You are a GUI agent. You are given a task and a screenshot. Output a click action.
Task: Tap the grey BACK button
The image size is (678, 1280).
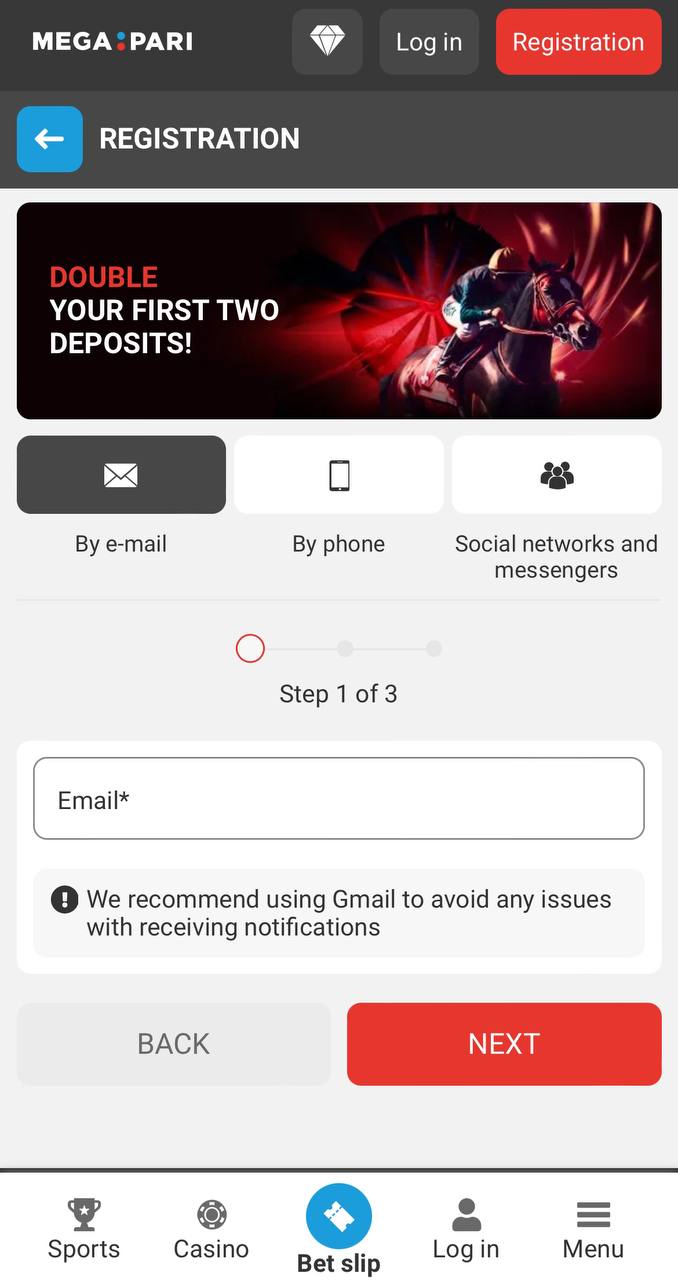(x=174, y=1044)
